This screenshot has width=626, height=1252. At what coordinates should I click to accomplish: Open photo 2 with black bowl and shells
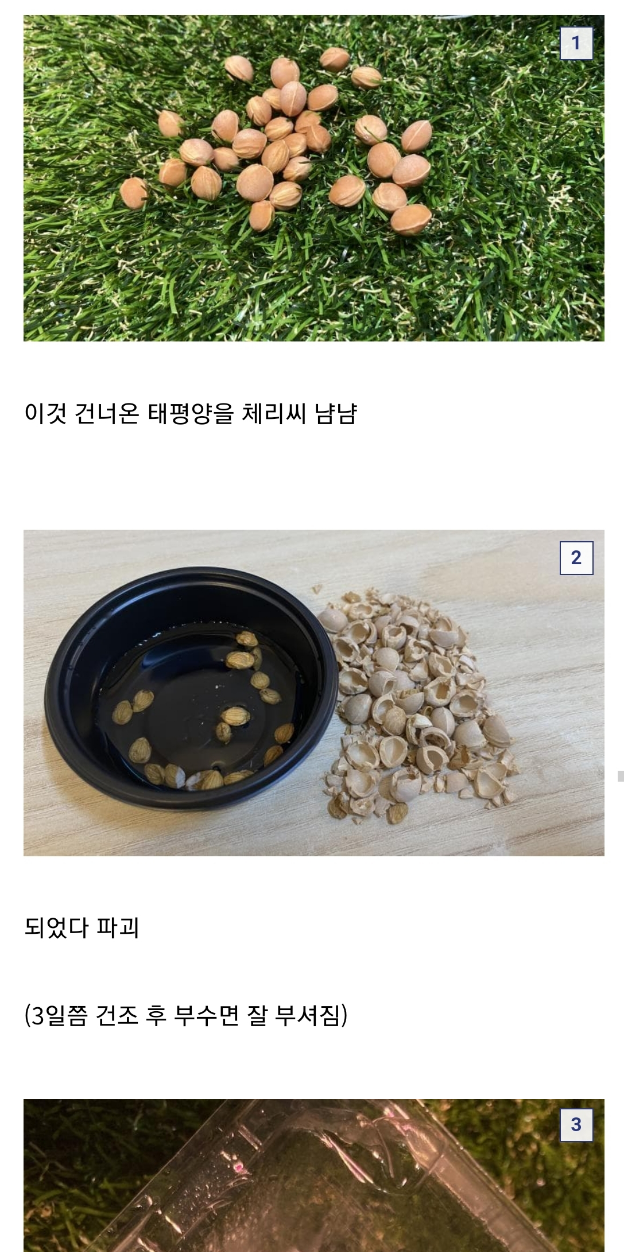click(313, 693)
